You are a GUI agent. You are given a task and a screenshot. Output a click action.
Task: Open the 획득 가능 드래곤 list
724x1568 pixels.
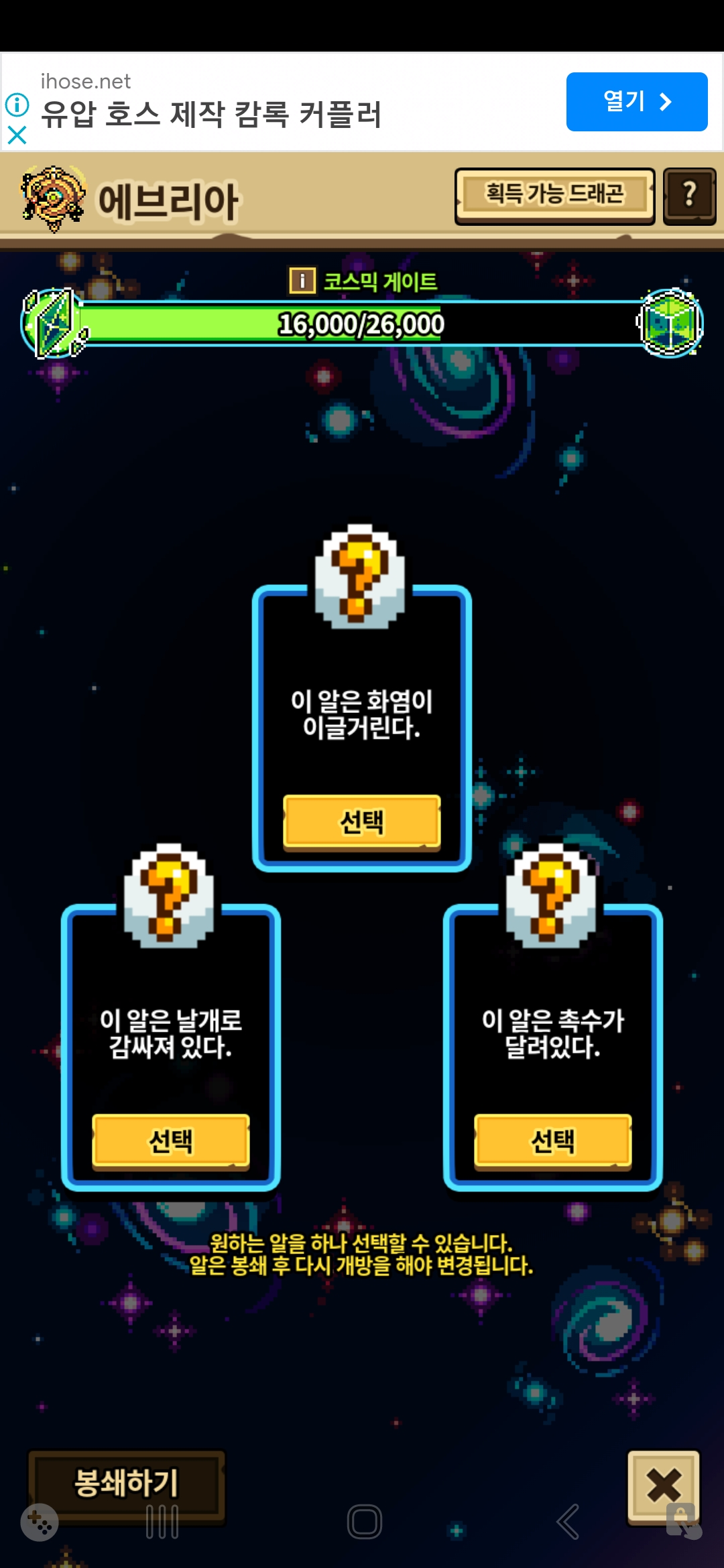(554, 195)
